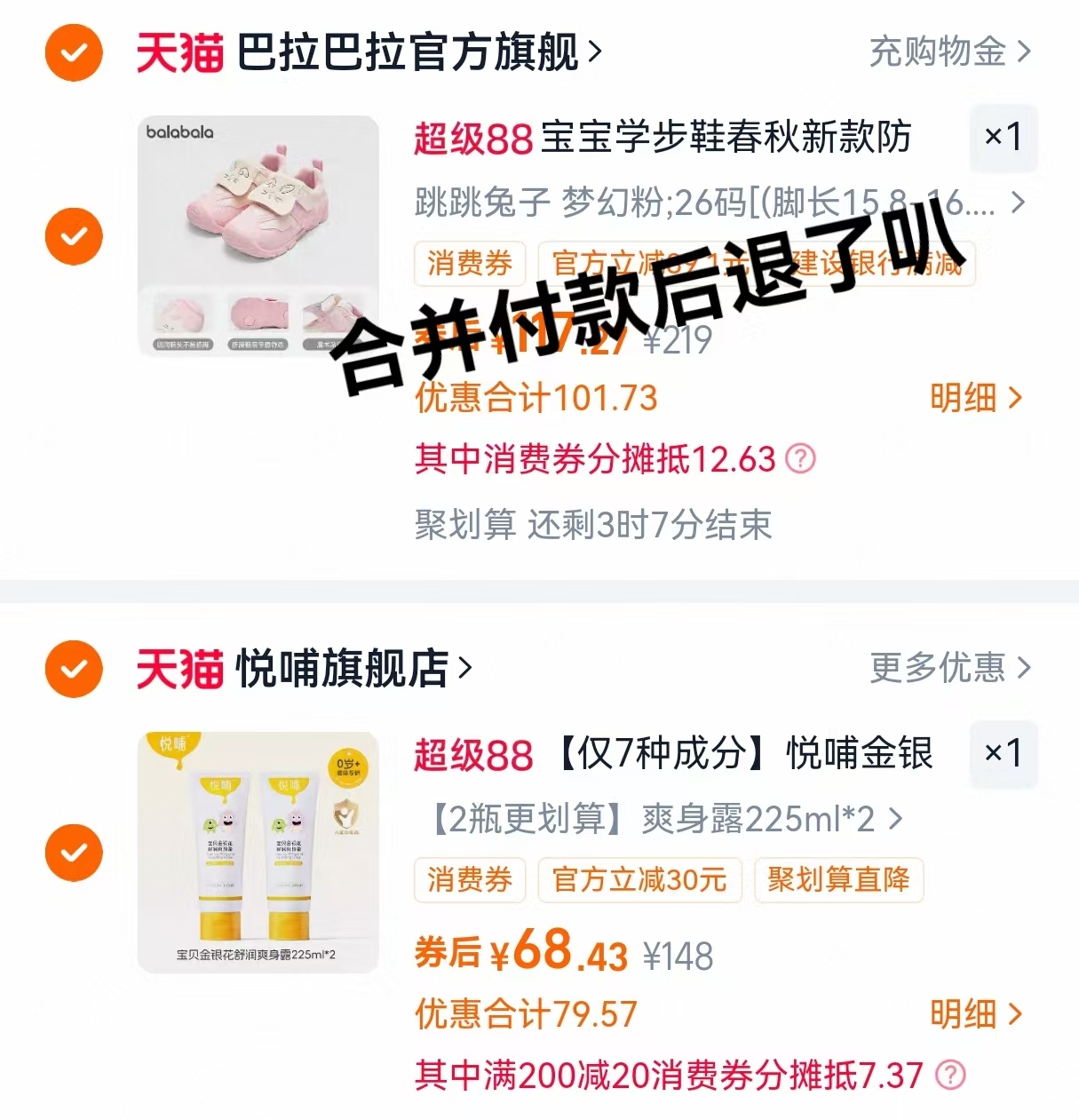The image size is (1079, 1120).
Task: Click the 消费券 coupon tag on the baby shoes
Action: (469, 264)
